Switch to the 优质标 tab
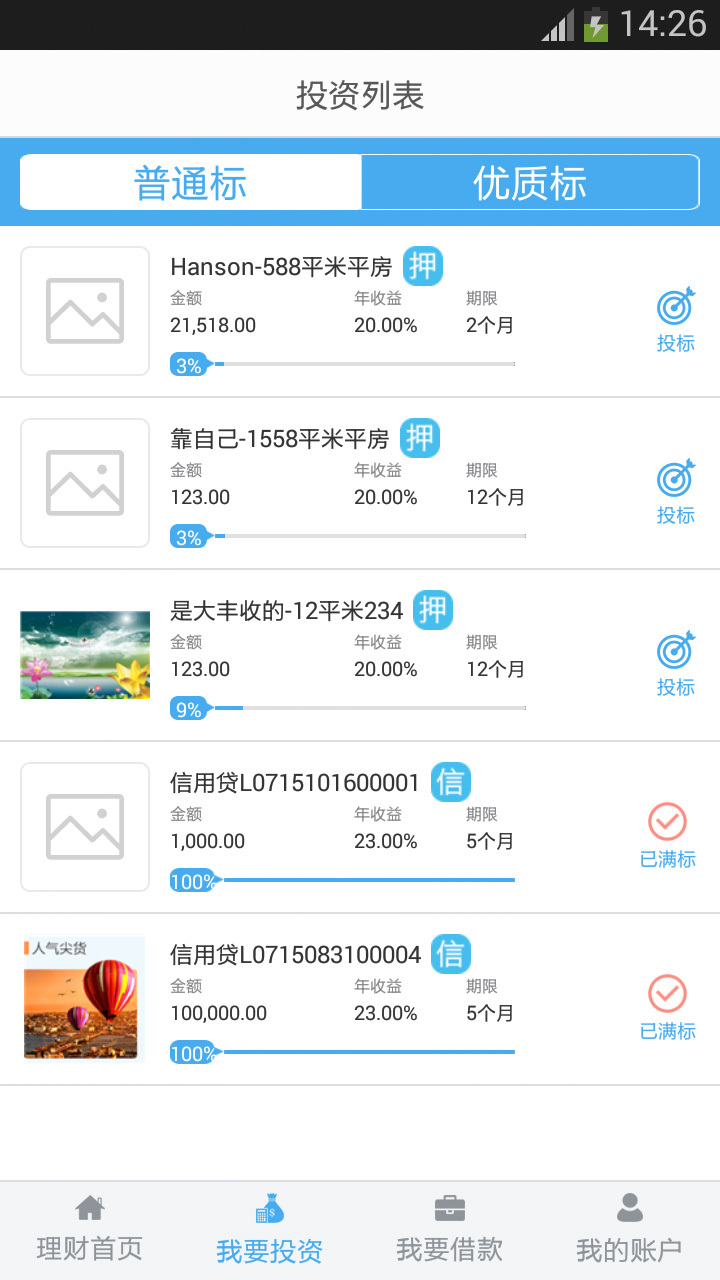 pos(530,183)
